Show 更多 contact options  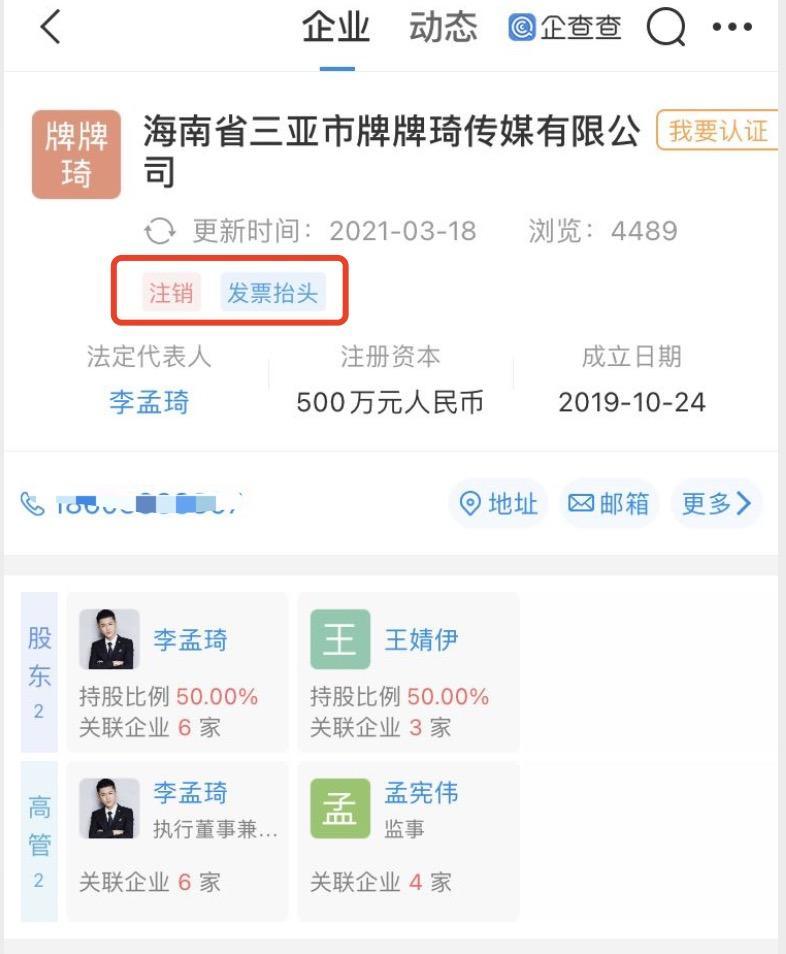(716, 504)
